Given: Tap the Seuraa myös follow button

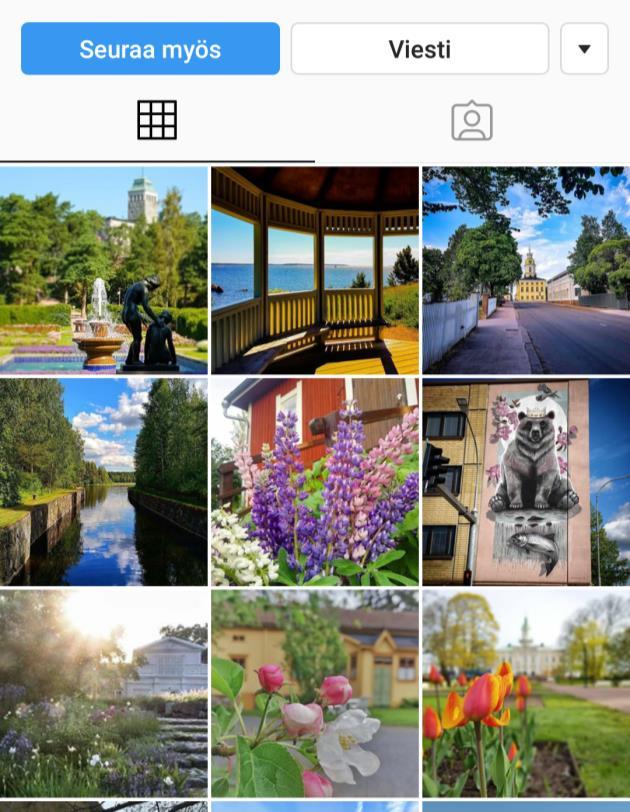Looking at the screenshot, I should (x=150, y=49).
